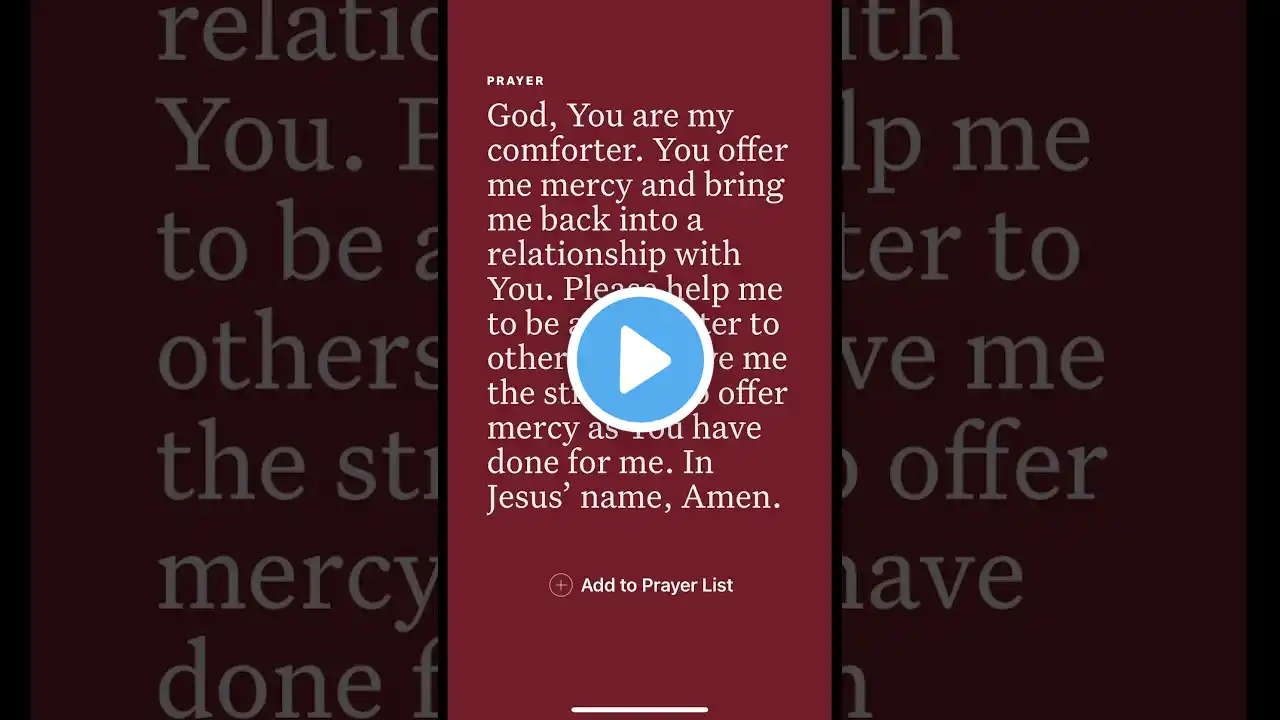Play the prayer video
The height and width of the screenshot is (720, 1280).
click(x=640, y=360)
